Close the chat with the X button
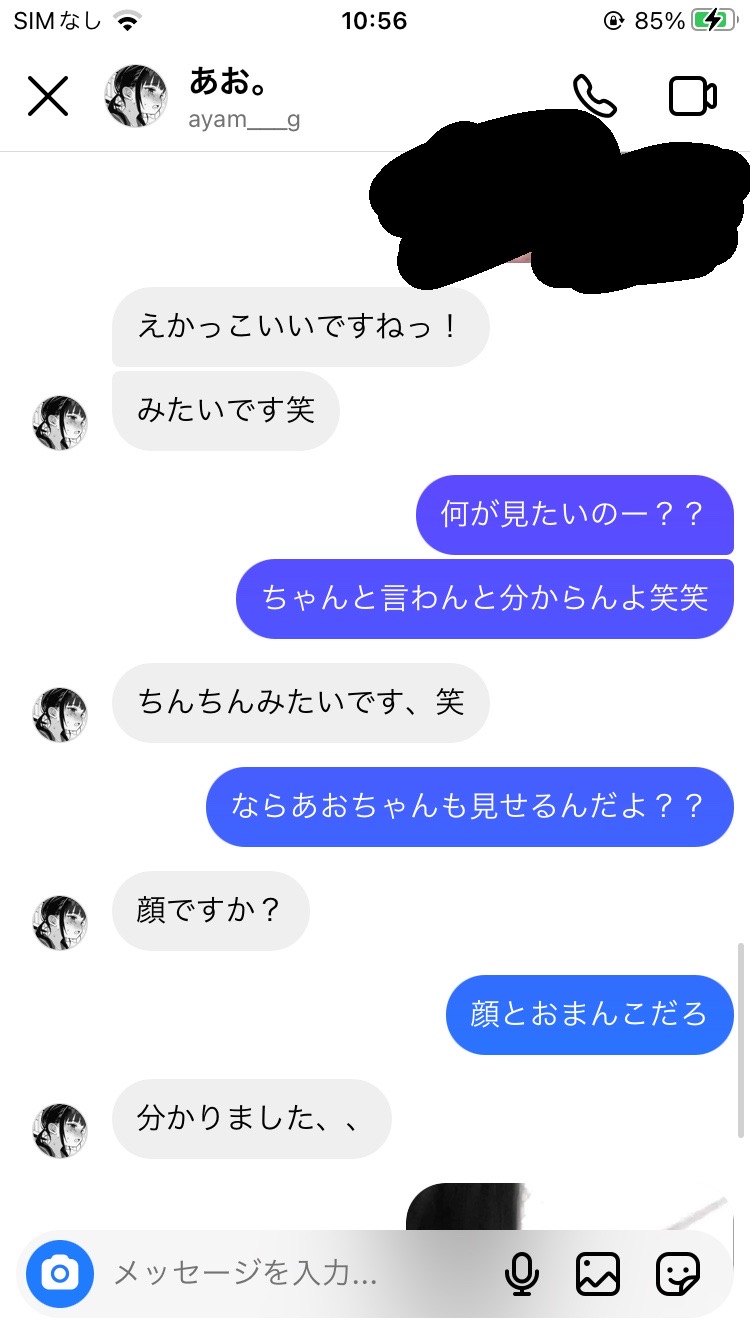750x1334 pixels. coord(47,97)
